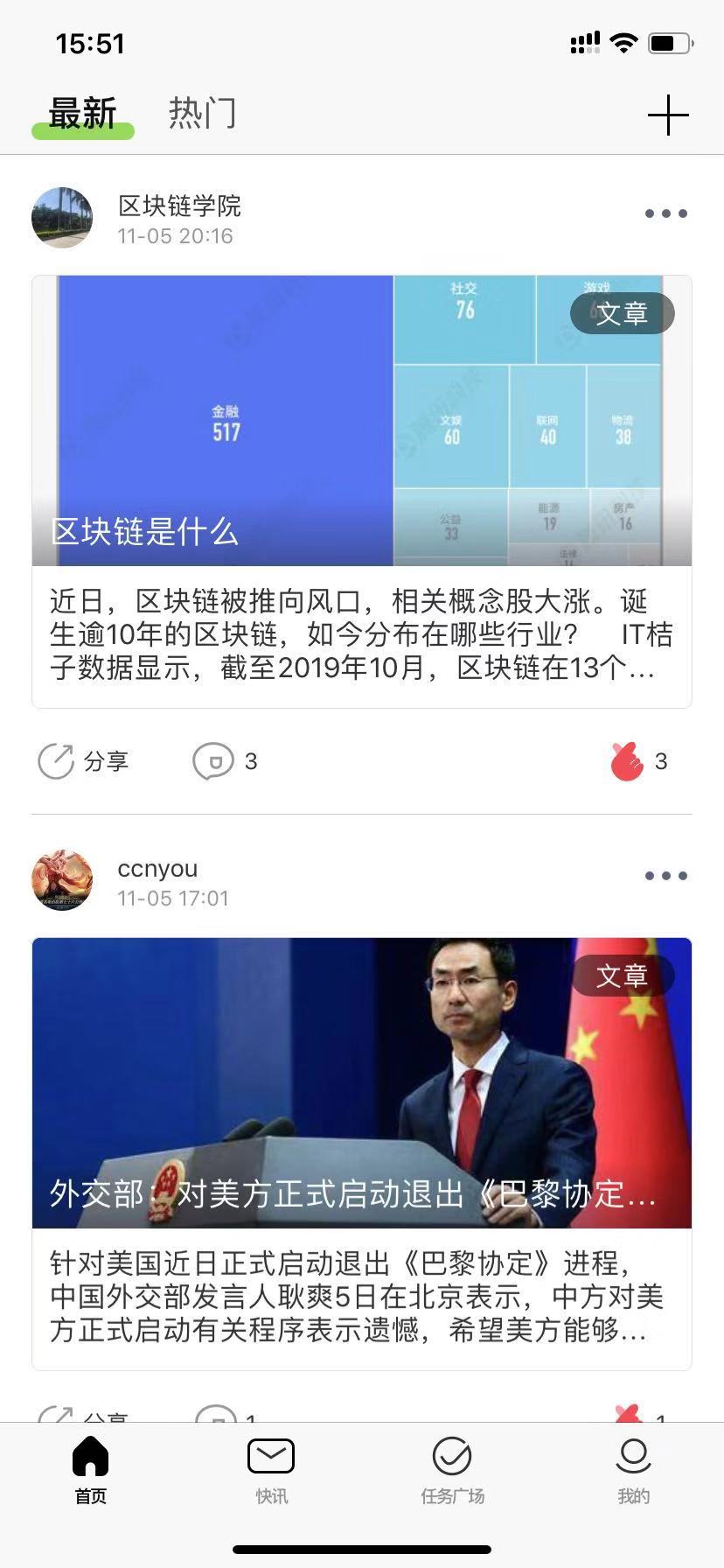
Task: Like the 区块链是什么 post
Action: (x=639, y=761)
